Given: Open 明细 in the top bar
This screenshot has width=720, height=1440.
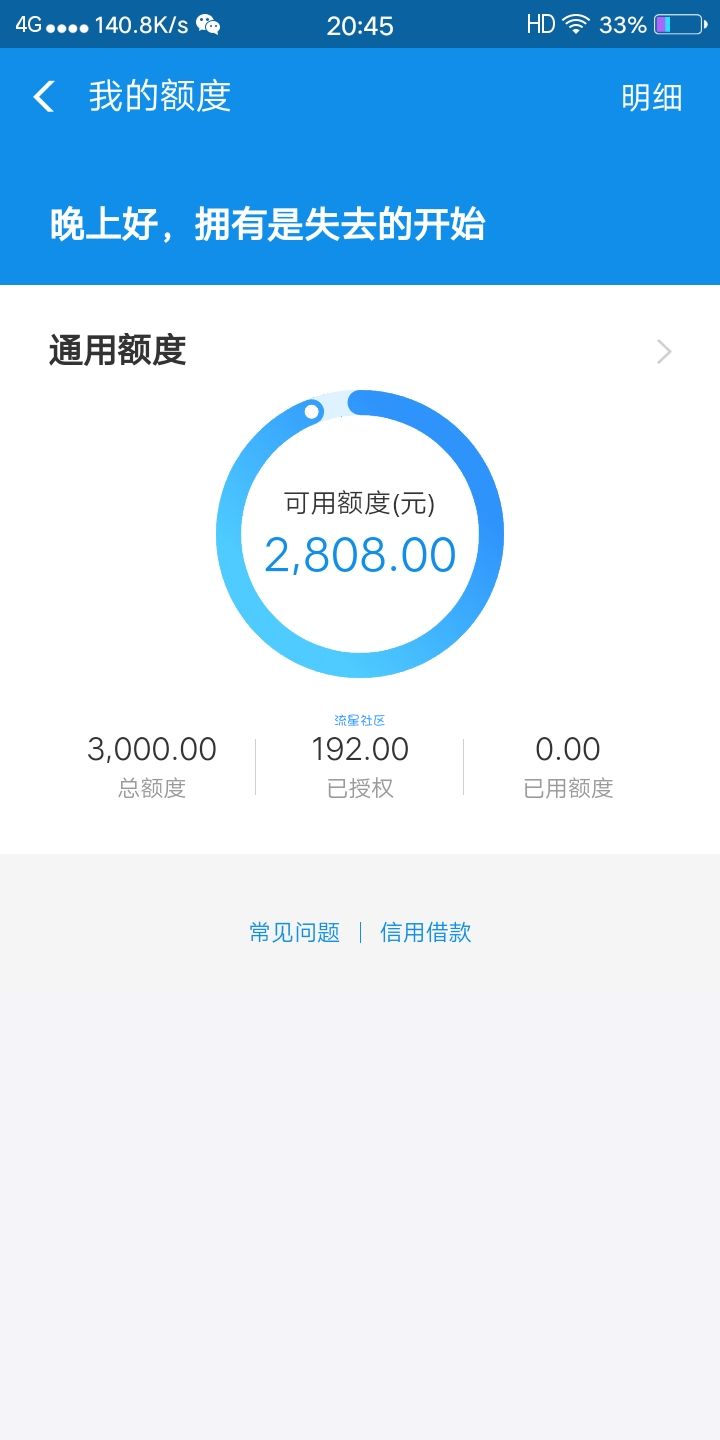Looking at the screenshot, I should [652, 97].
